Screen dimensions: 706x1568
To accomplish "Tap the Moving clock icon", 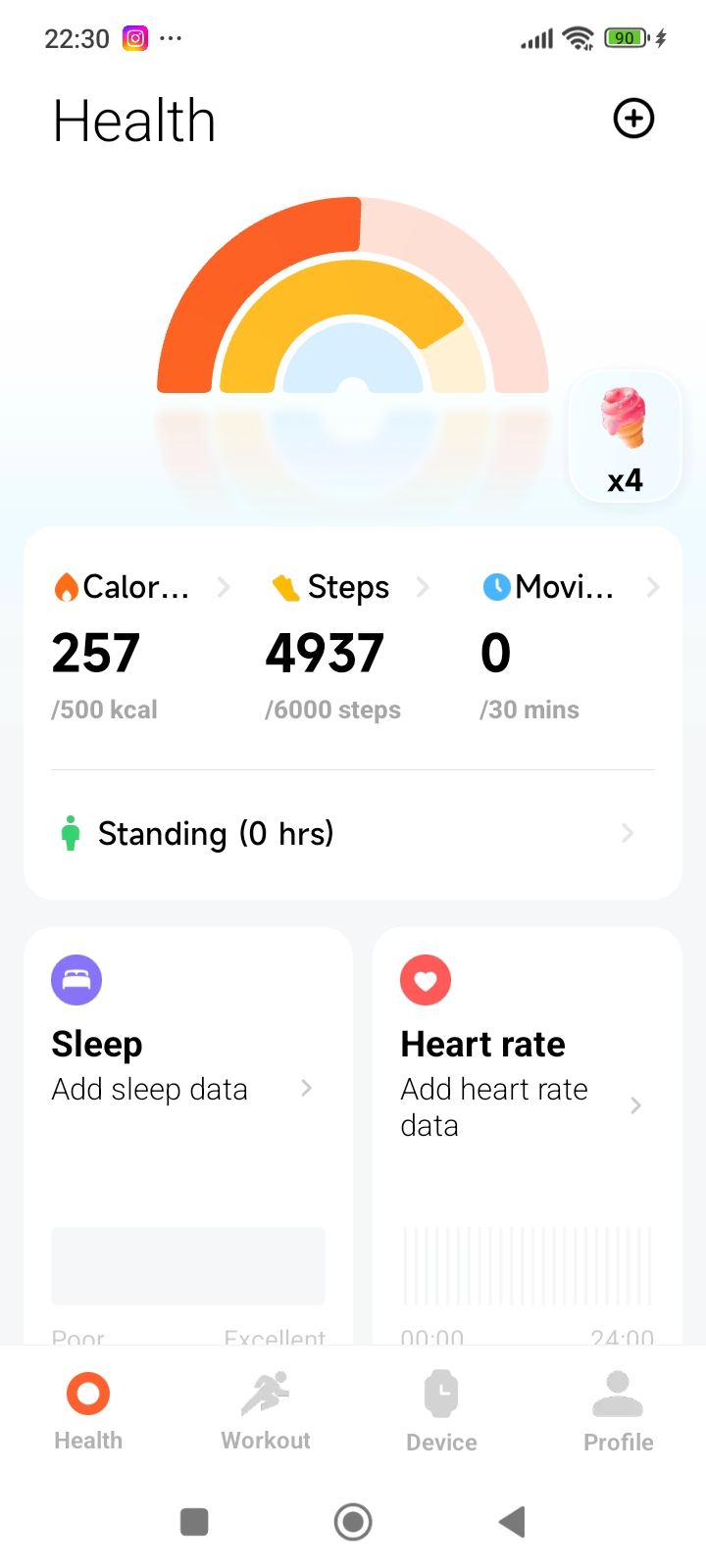I will click(498, 586).
